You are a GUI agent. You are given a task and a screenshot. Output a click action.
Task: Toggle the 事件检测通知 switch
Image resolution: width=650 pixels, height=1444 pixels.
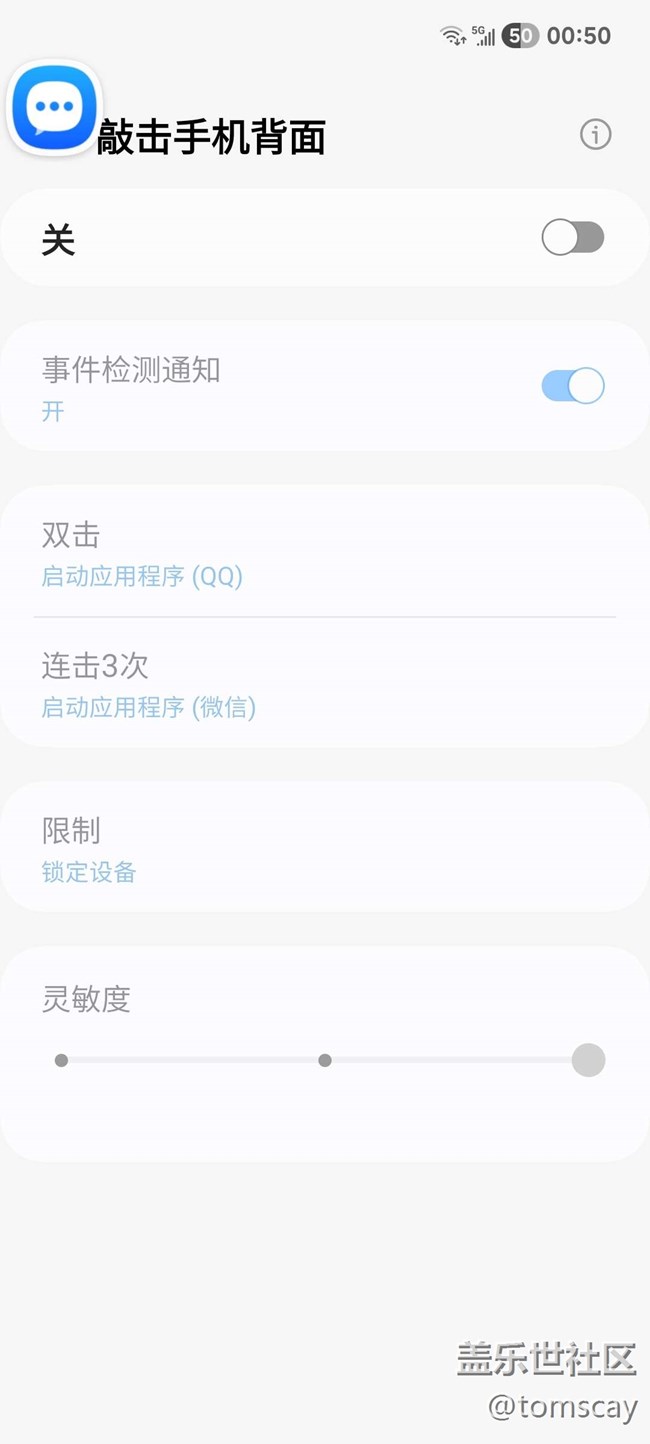[573, 386]
